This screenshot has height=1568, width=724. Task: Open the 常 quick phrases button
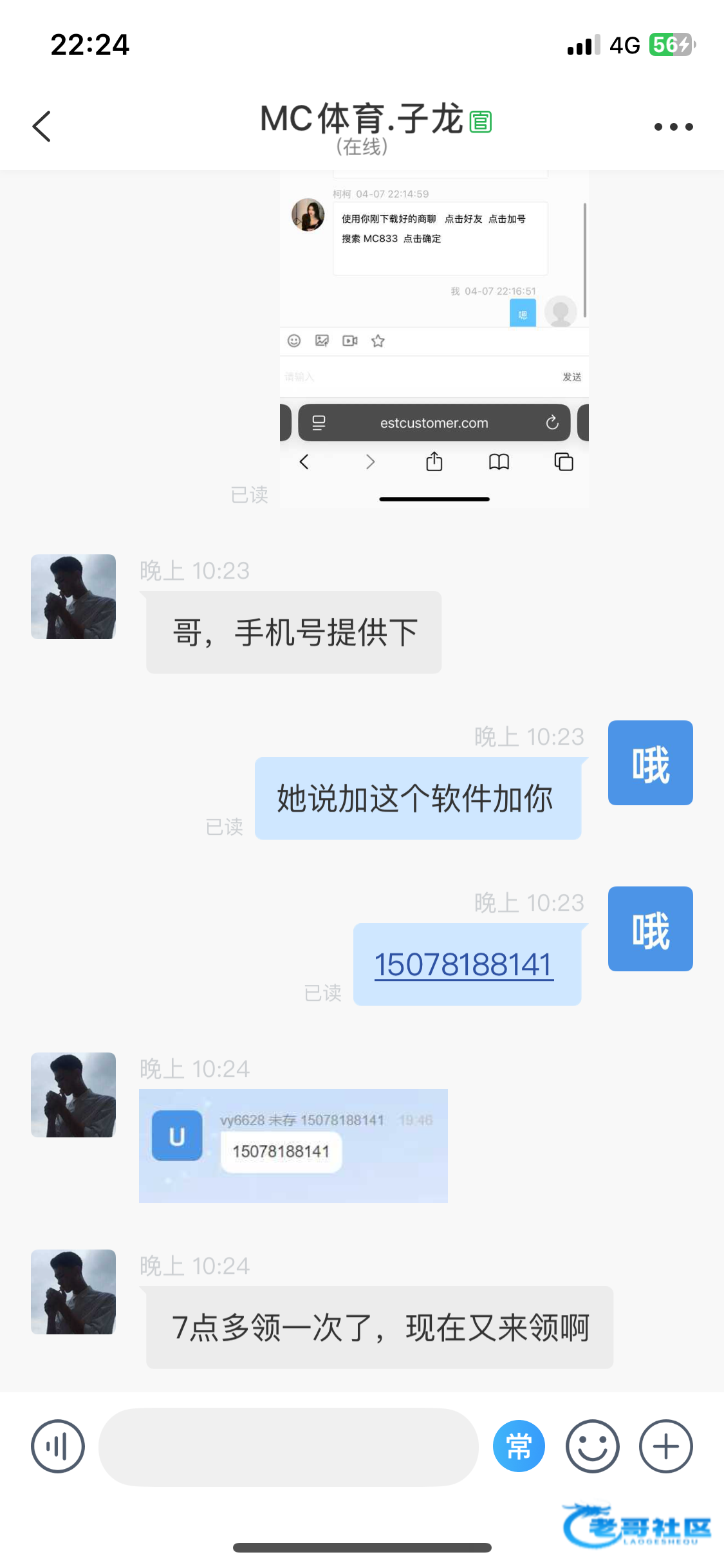pos(519,1447)
